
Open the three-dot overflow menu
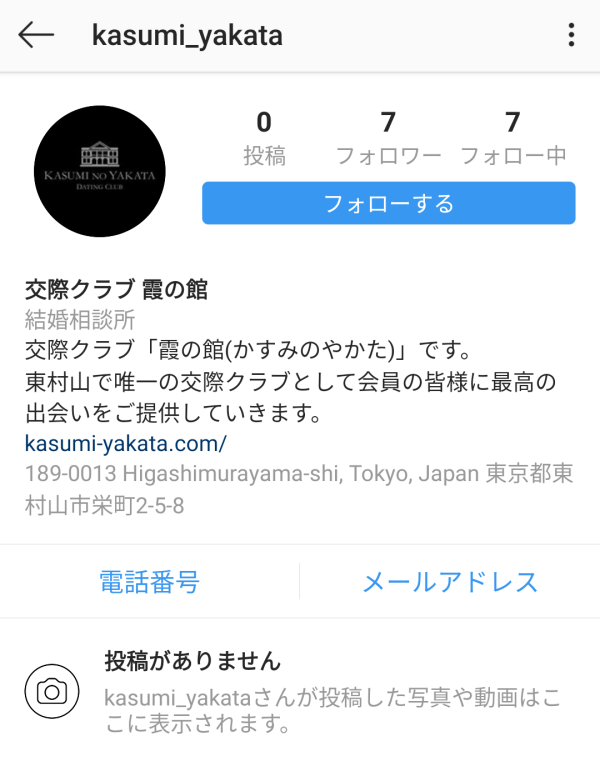coord(571,36)
